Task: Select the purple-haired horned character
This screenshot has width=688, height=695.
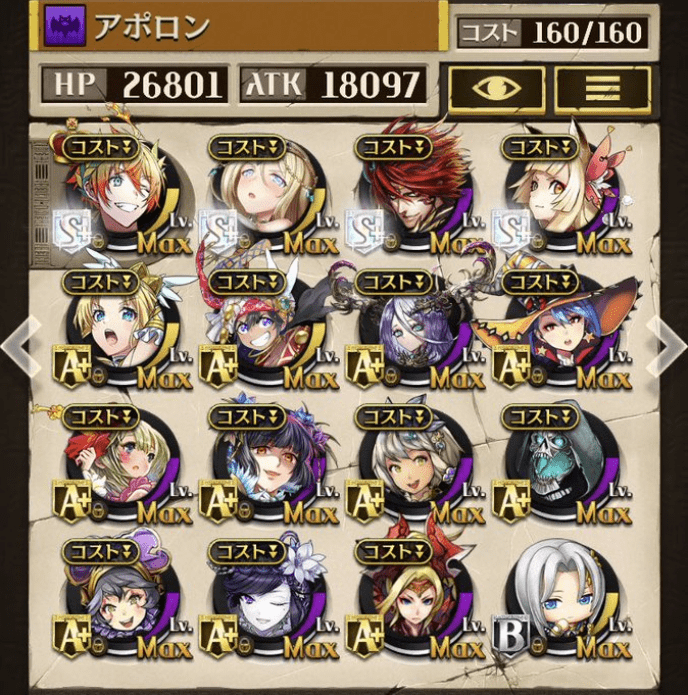Action: coord(408,328)
